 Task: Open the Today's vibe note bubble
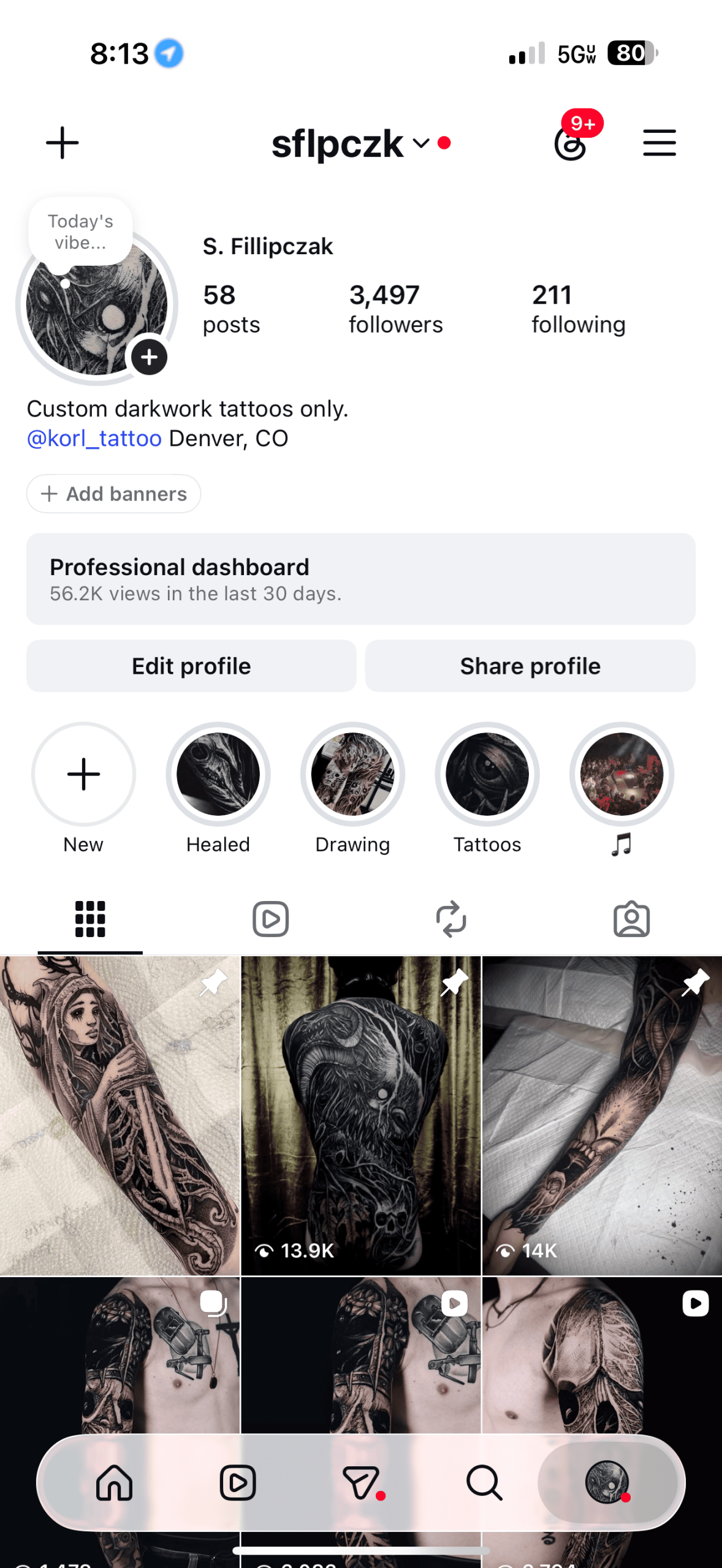[80, 232]
